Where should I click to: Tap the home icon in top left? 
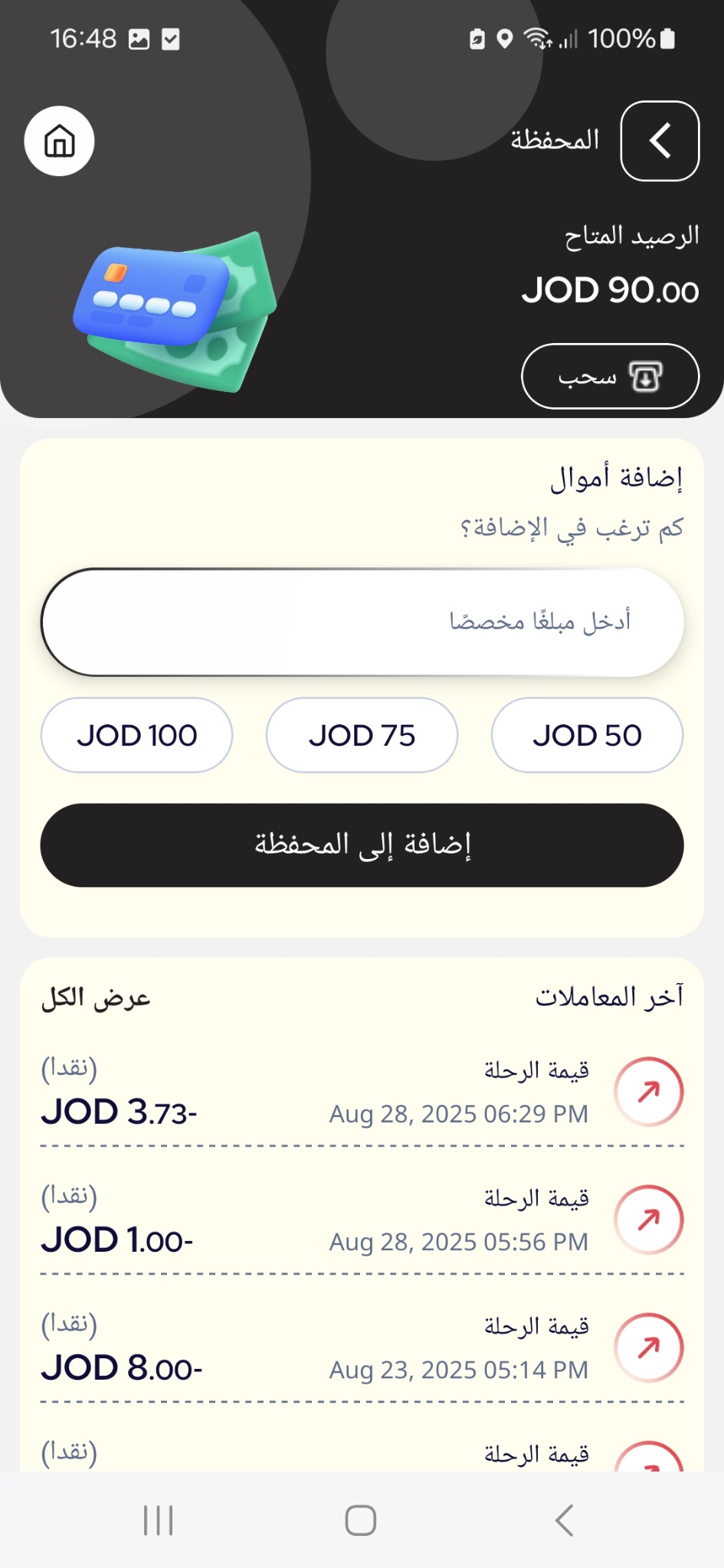pyautogui.click(x=59, y=141)
